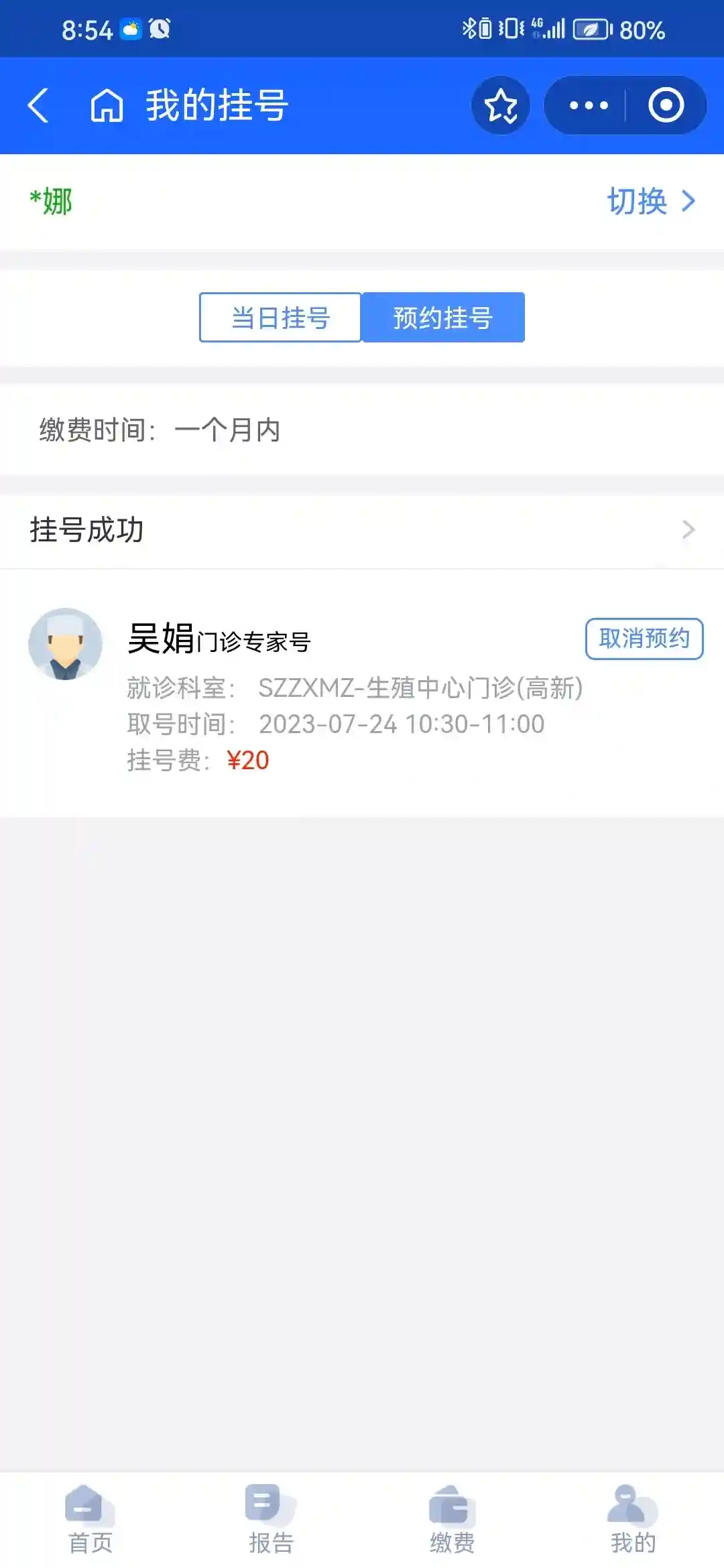
Task: Go back from 我的挂号 page
Action: coord(38,106)
